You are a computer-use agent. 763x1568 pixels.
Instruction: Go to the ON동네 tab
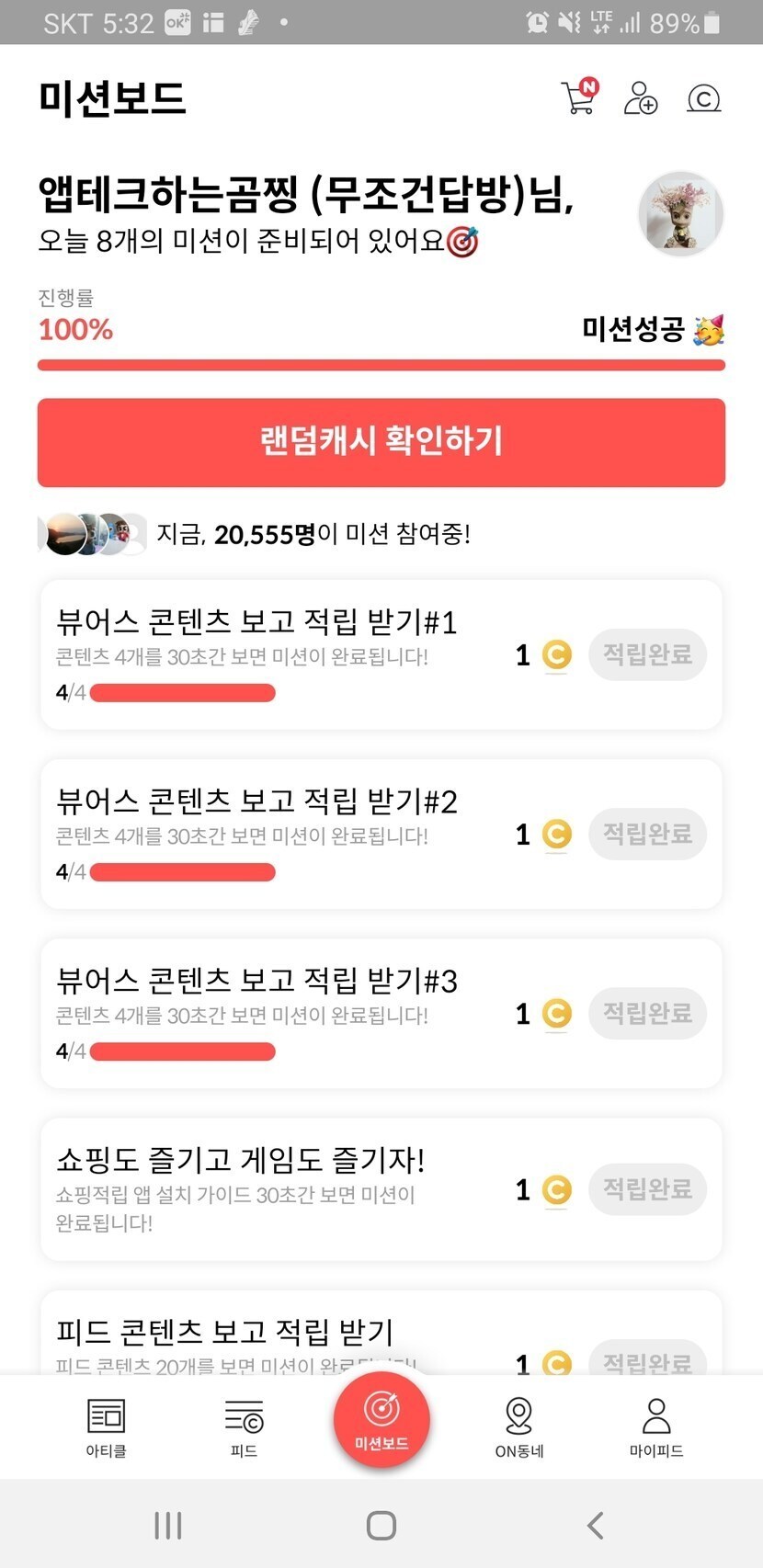pos(519,1427)
